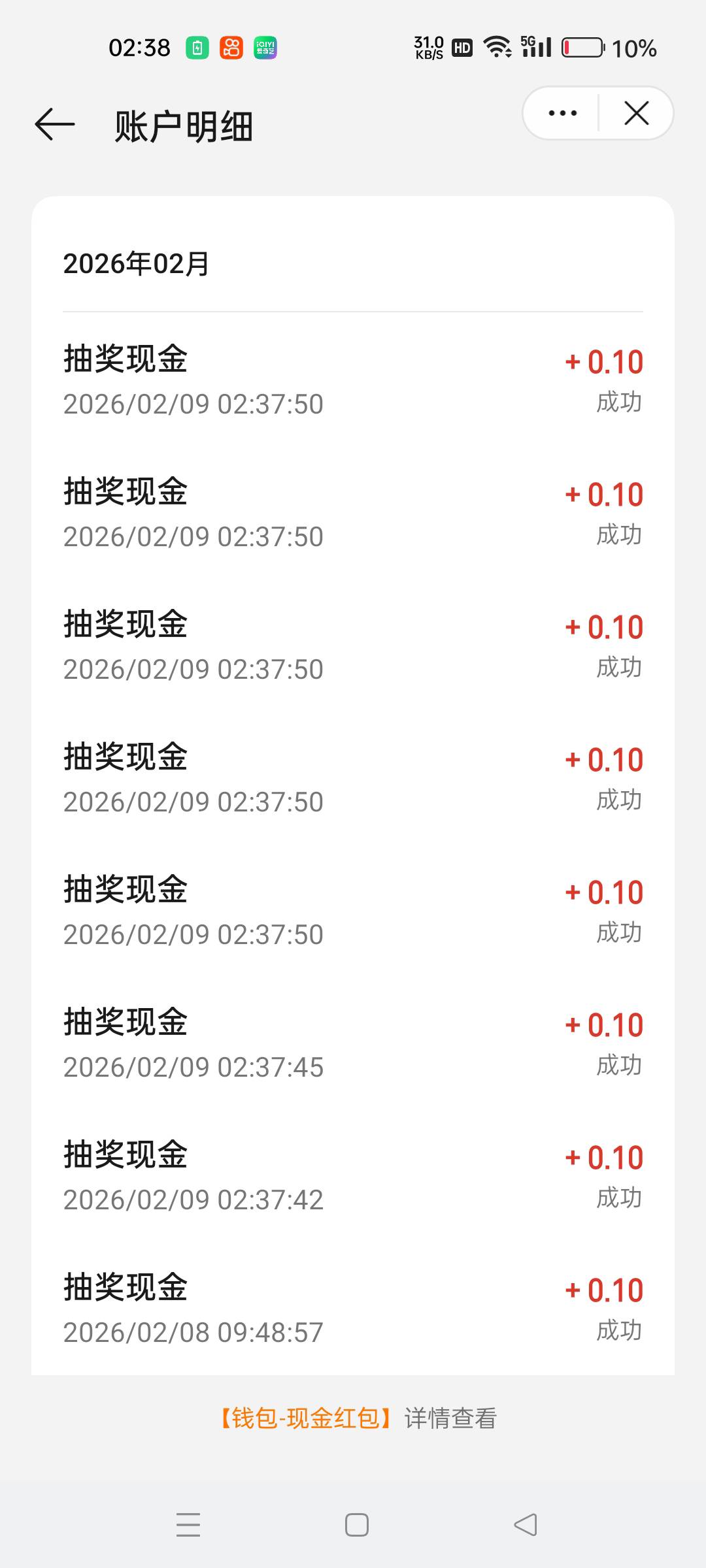The image size is (706, 1568).
Task: Open the system recent apps menu
Action: pos(188,1525)
